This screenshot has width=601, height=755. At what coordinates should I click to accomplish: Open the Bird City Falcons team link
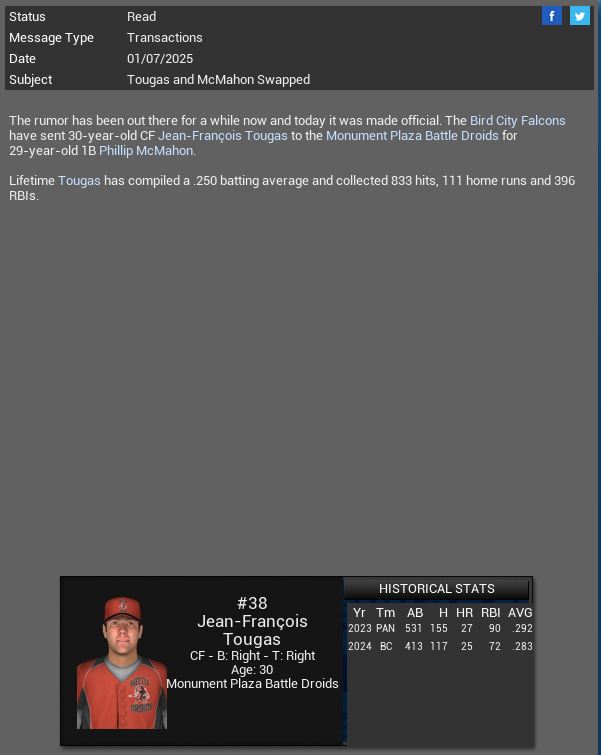517,120
